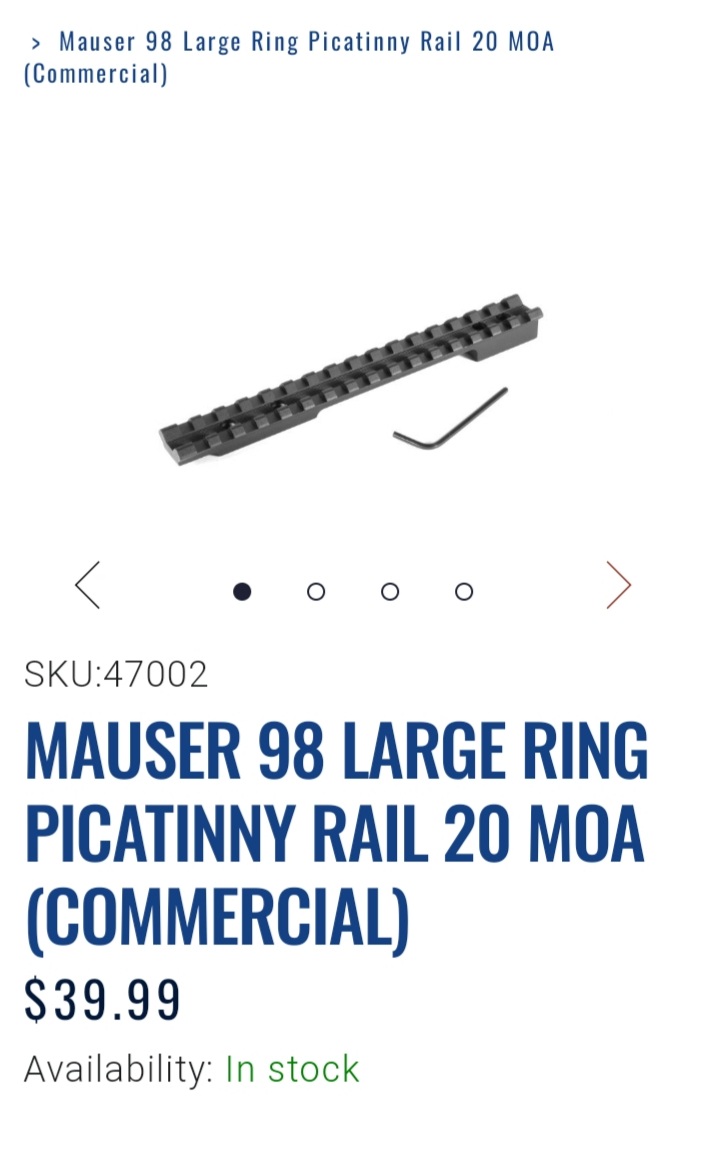
Task: Show the previous product image
Action: [88, 585]
